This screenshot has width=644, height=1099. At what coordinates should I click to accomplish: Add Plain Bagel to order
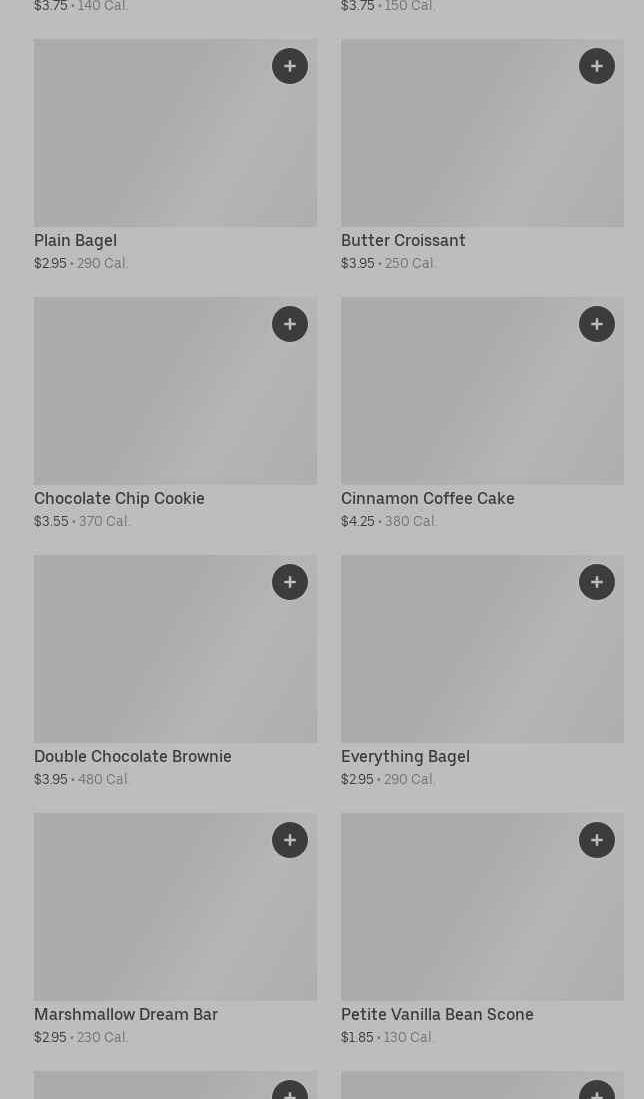290,66
